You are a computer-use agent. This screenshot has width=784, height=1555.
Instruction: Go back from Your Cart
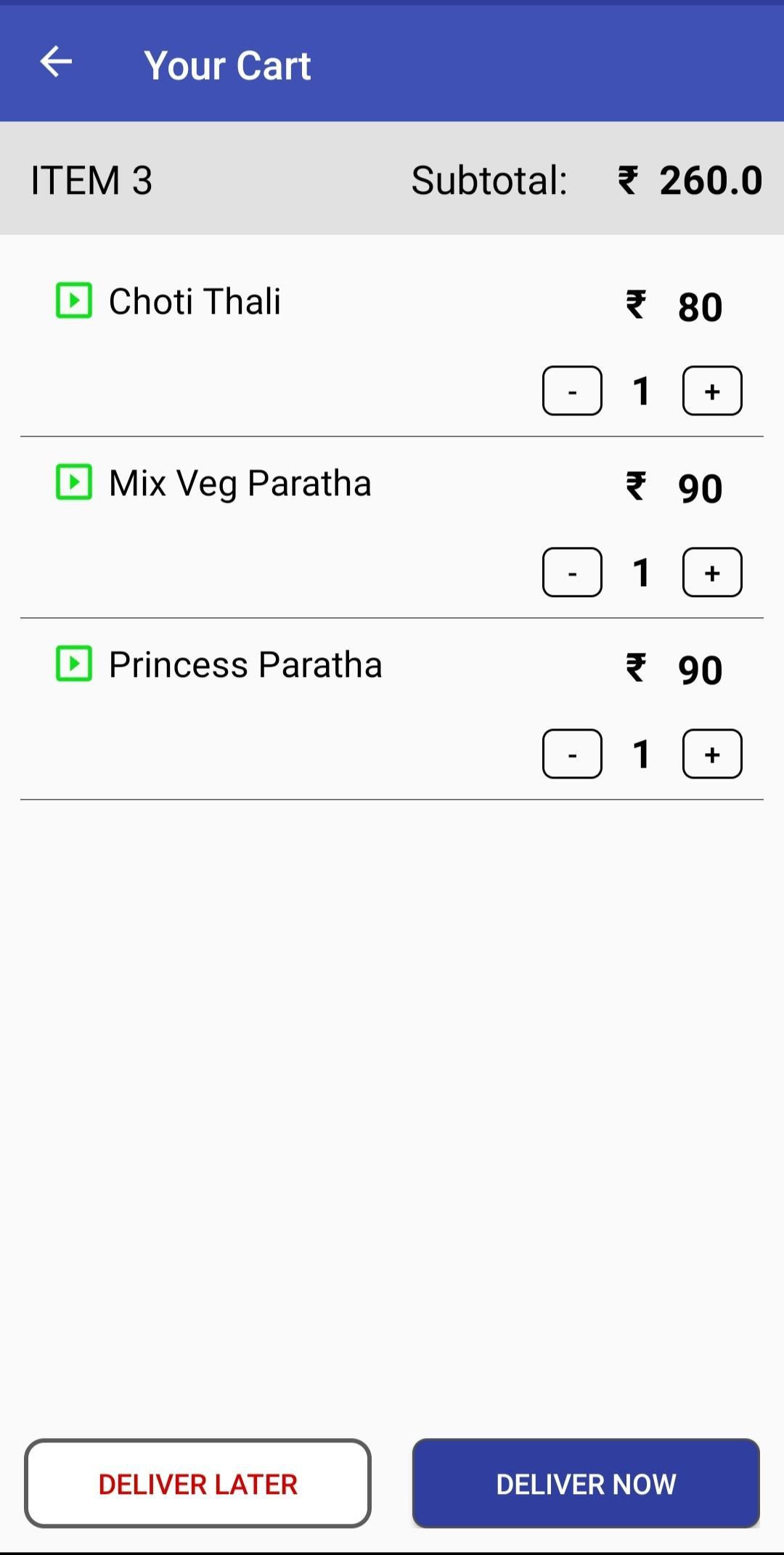[x=56, y=62]
